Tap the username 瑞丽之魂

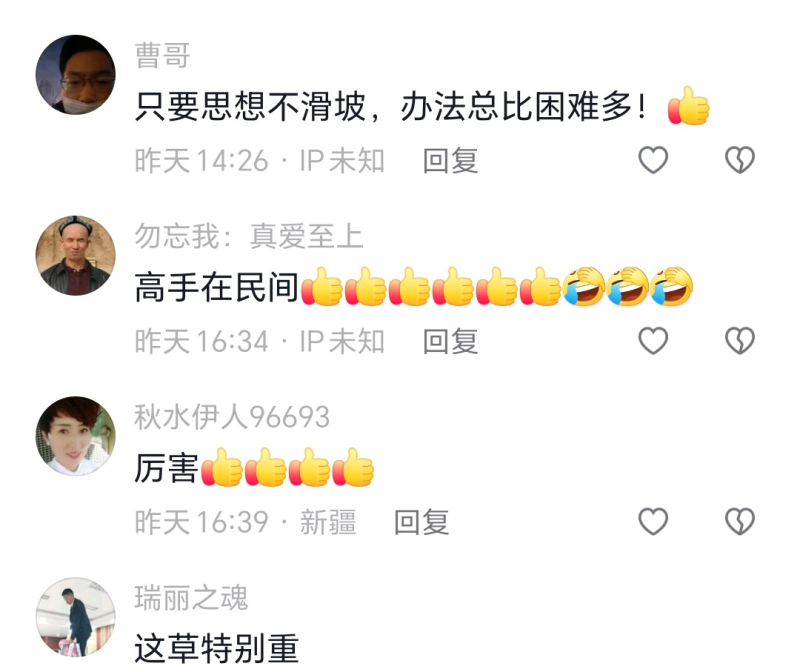click(191, 598)
